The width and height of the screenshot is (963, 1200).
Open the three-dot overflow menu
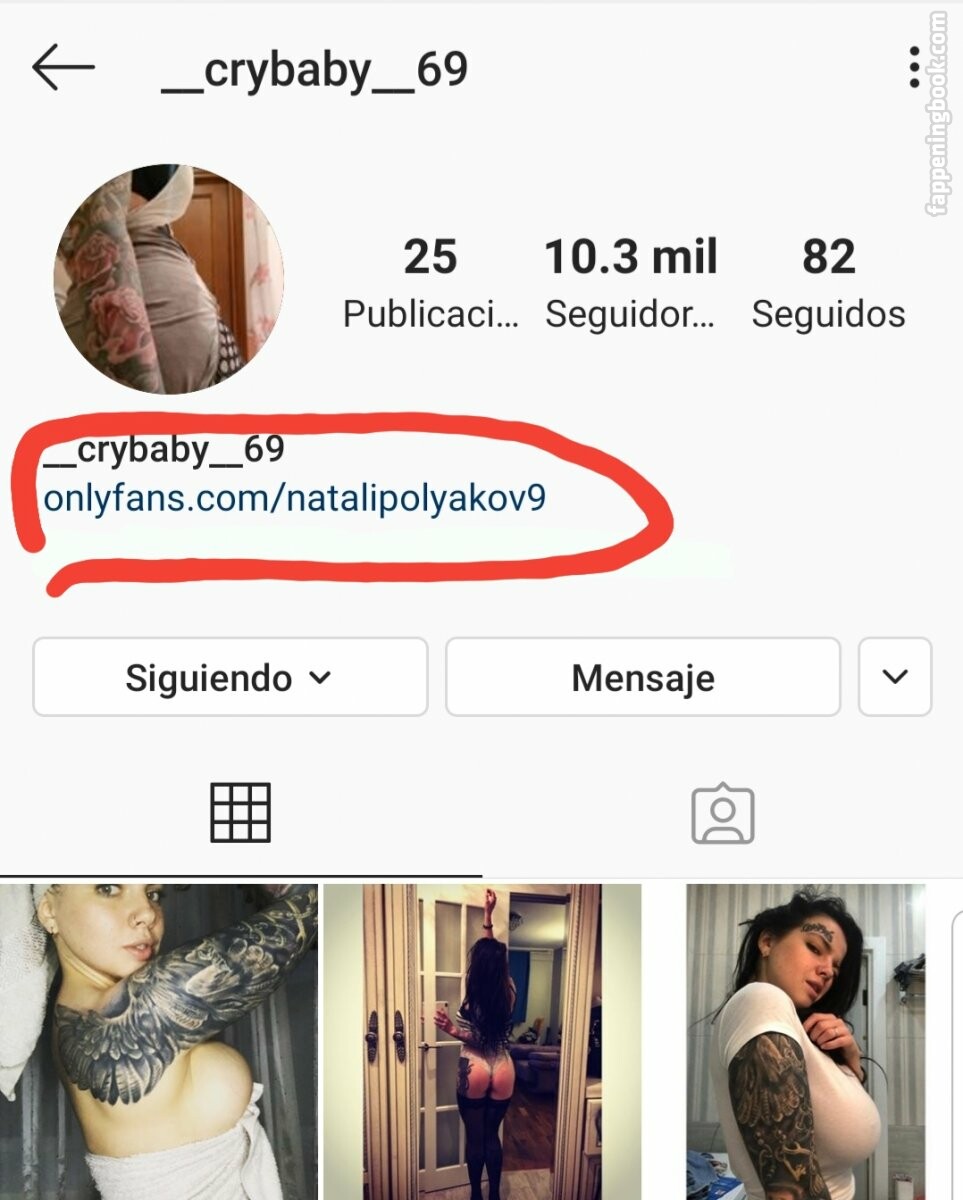(x=914, y=68)
